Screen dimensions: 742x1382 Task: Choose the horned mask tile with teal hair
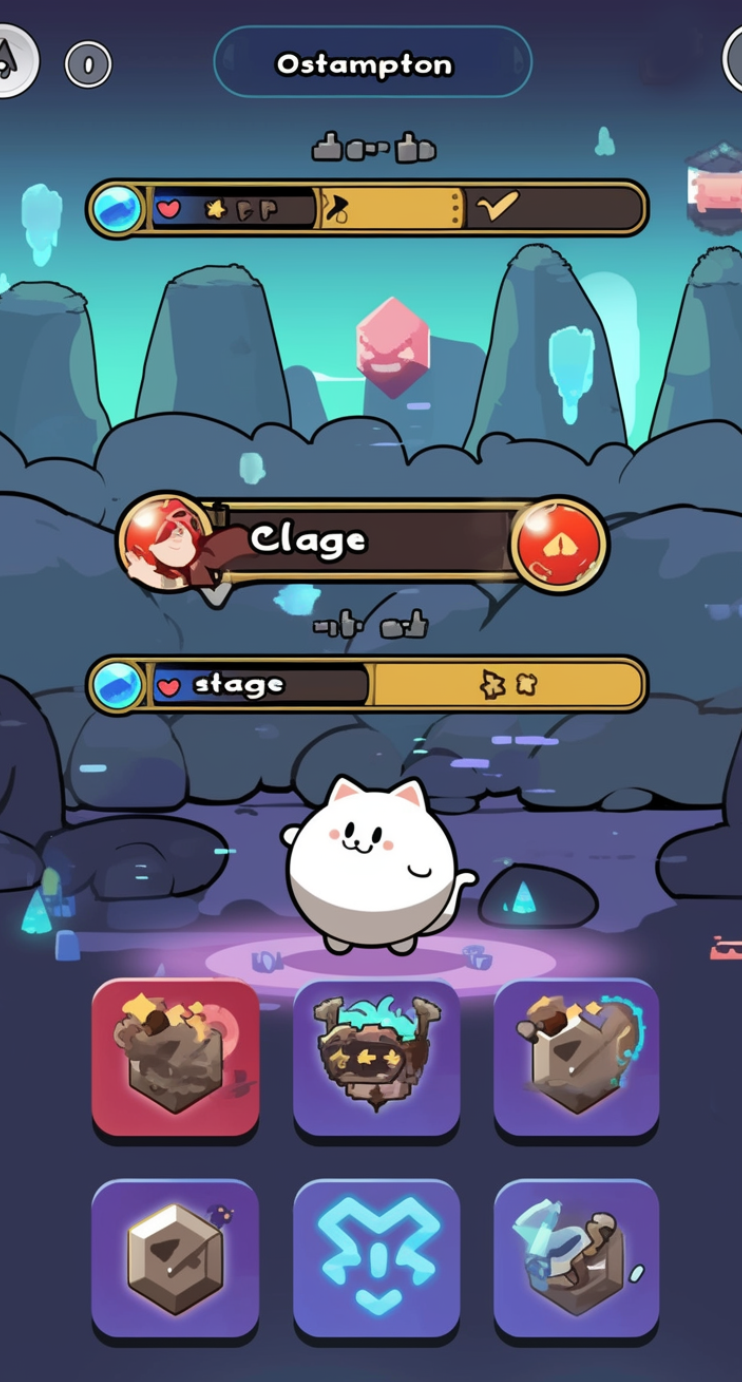pyautogui.click(x=376, y=1058)
